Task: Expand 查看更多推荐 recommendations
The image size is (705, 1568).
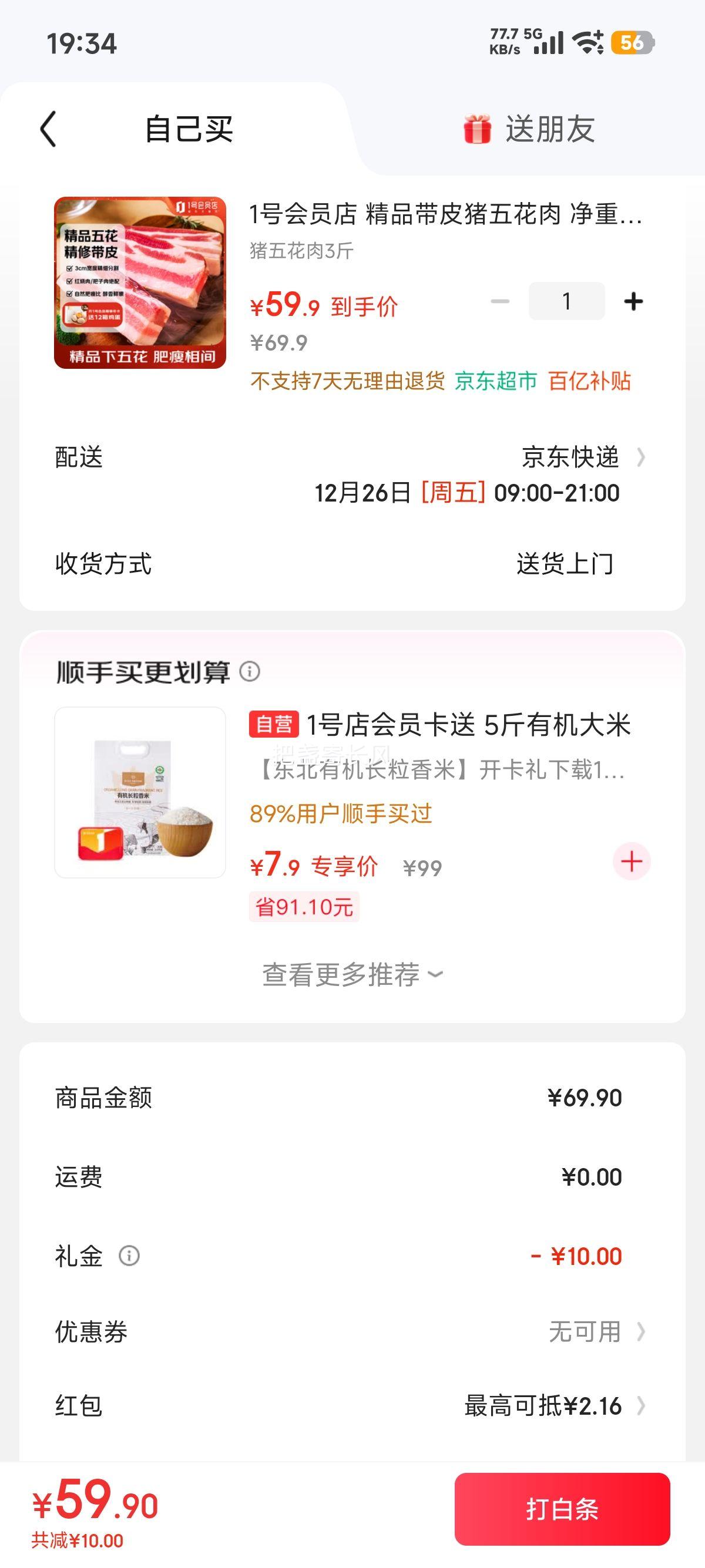Action: tap(352, 974)
